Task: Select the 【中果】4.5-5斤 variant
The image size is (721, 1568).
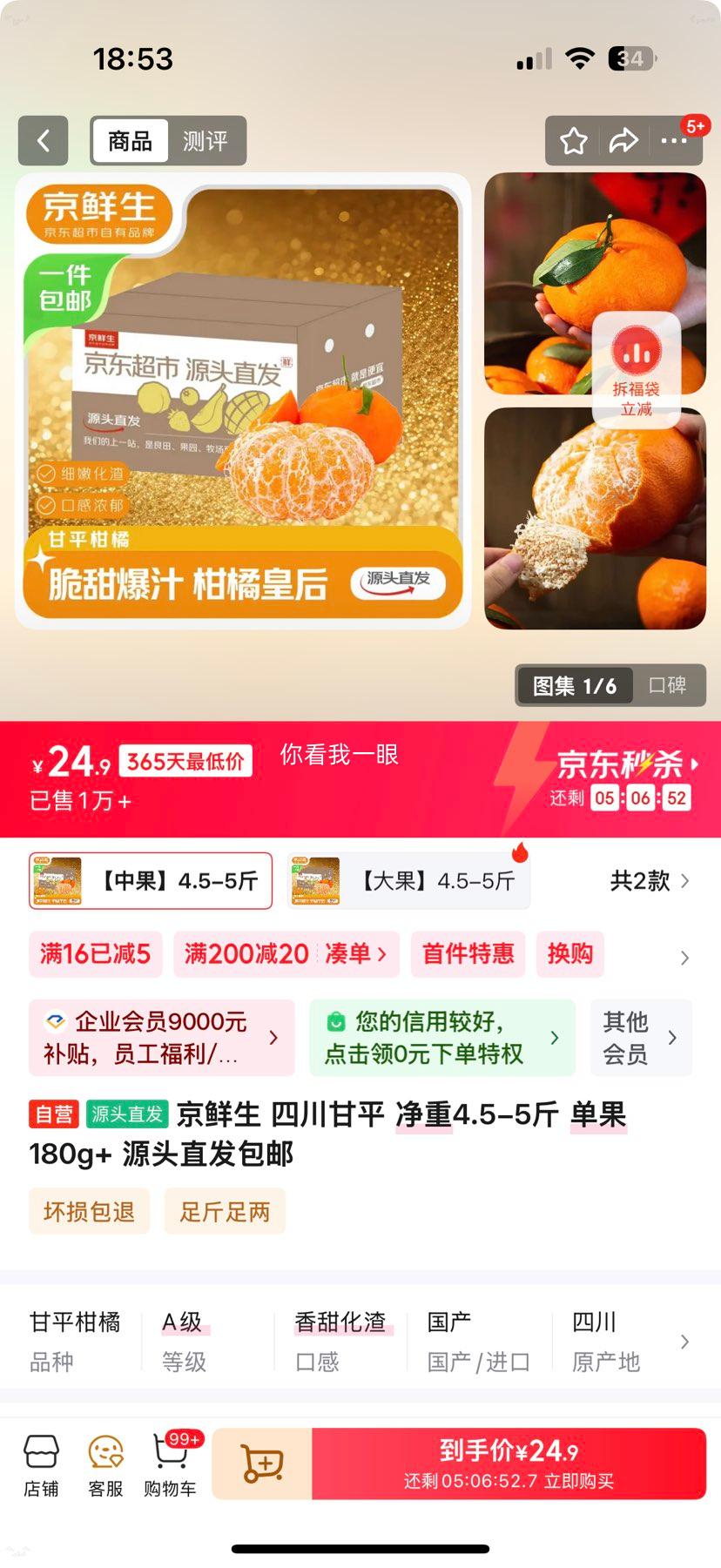Action: (x=149, y=880)
